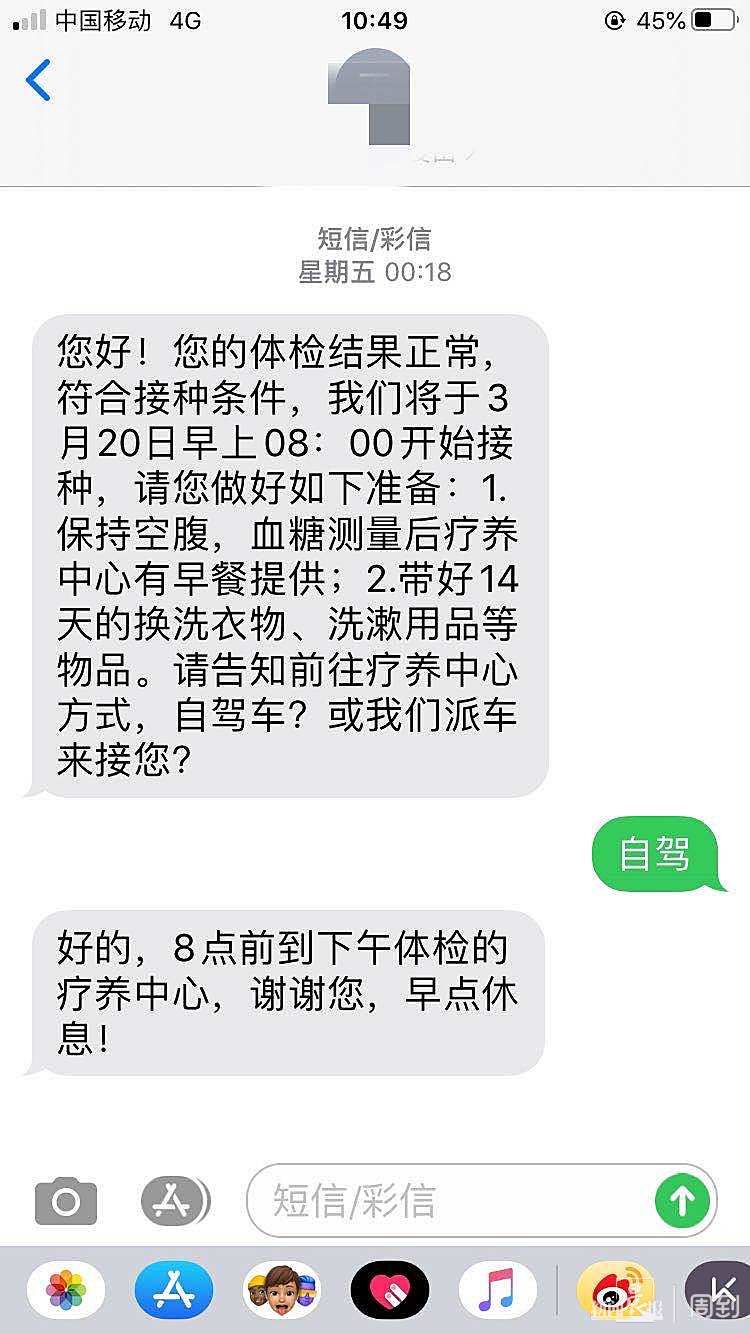The width and height of the screenshot is (750, 1334).
Task: Focus the 短信/彩信 message field
Action: pyautogui.click(x=450, y=1201)
